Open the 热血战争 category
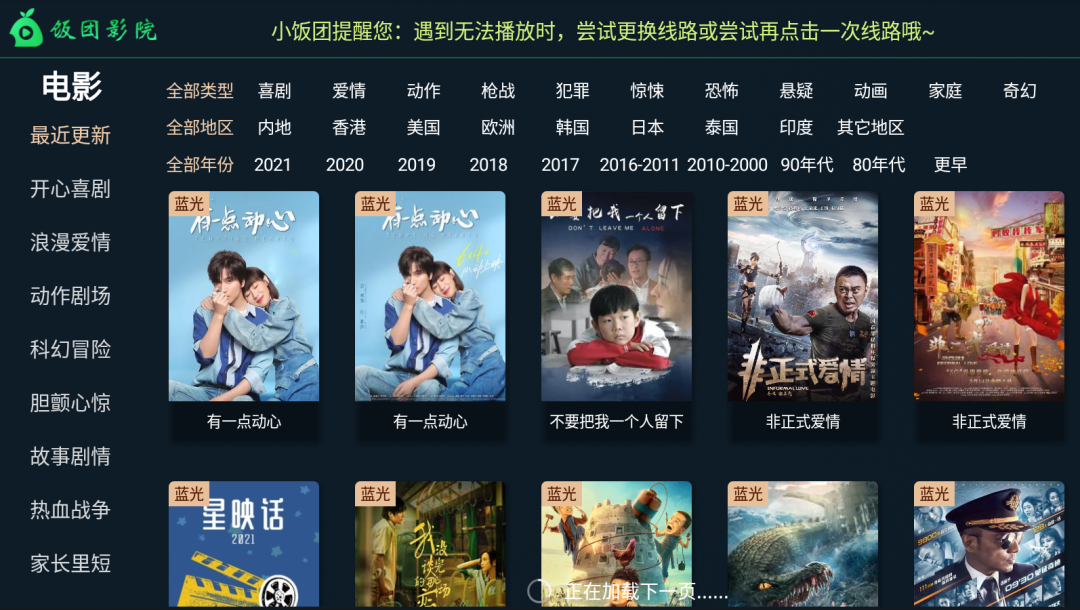 tap(70, 510)
